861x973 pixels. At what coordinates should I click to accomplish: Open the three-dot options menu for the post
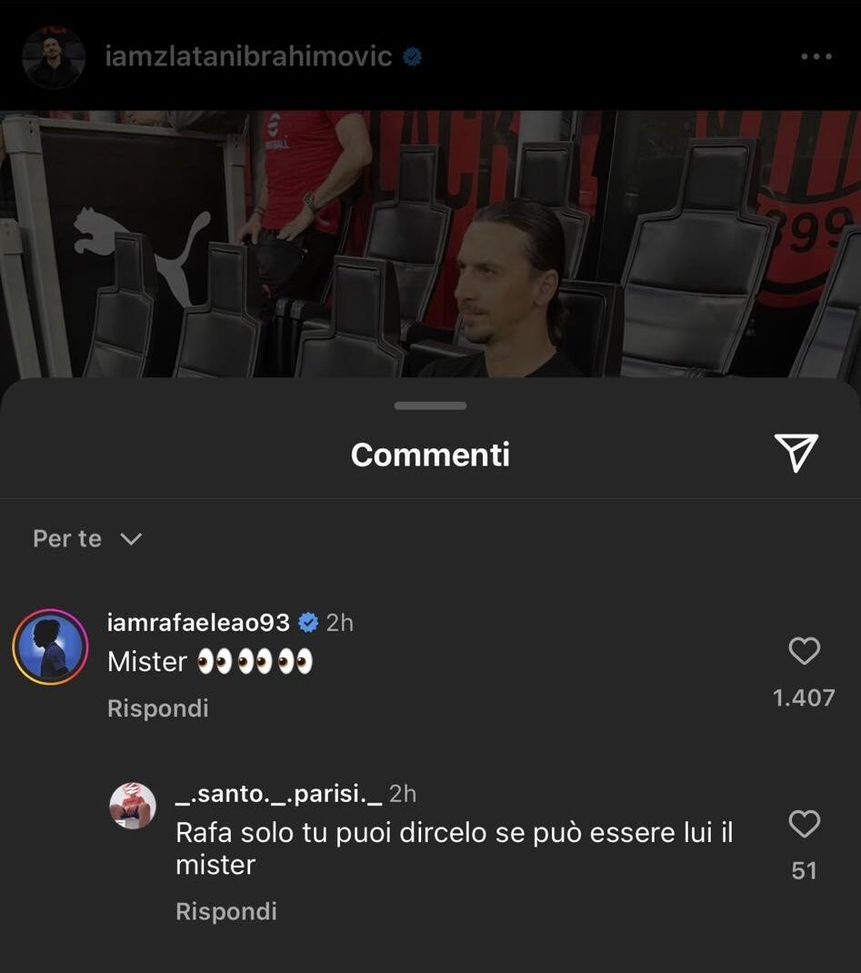[x=817, y=57]
